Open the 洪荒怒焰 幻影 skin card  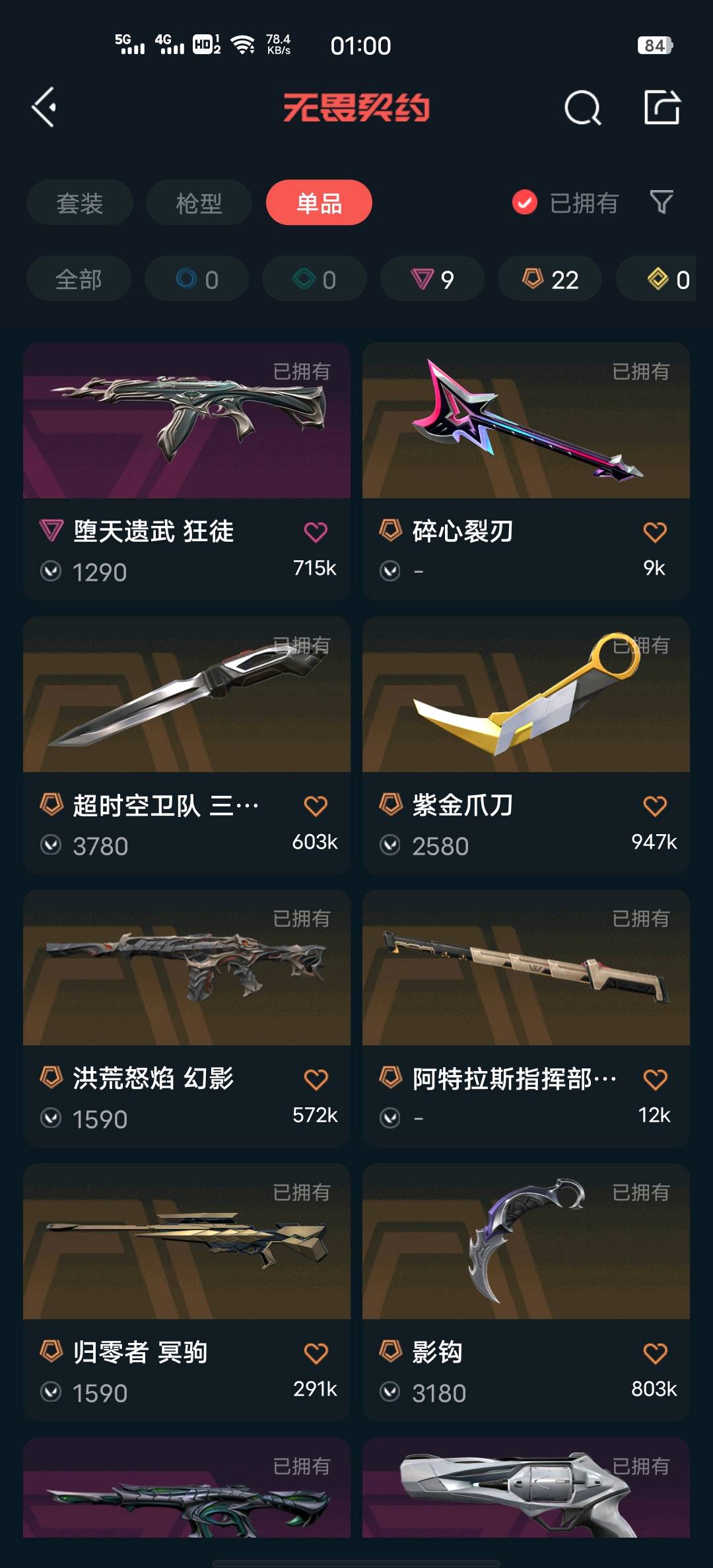(187, 1018)
